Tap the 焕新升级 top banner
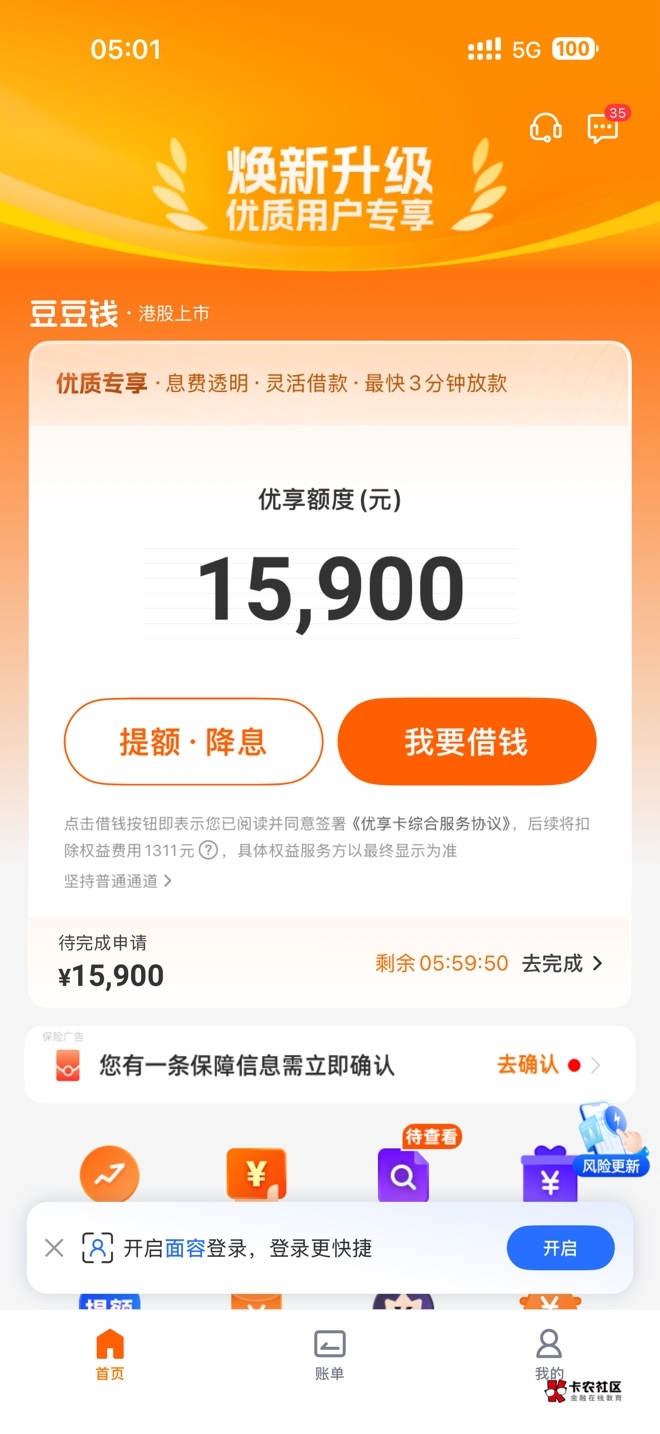Screen dimensions: 660x1434 330,188
